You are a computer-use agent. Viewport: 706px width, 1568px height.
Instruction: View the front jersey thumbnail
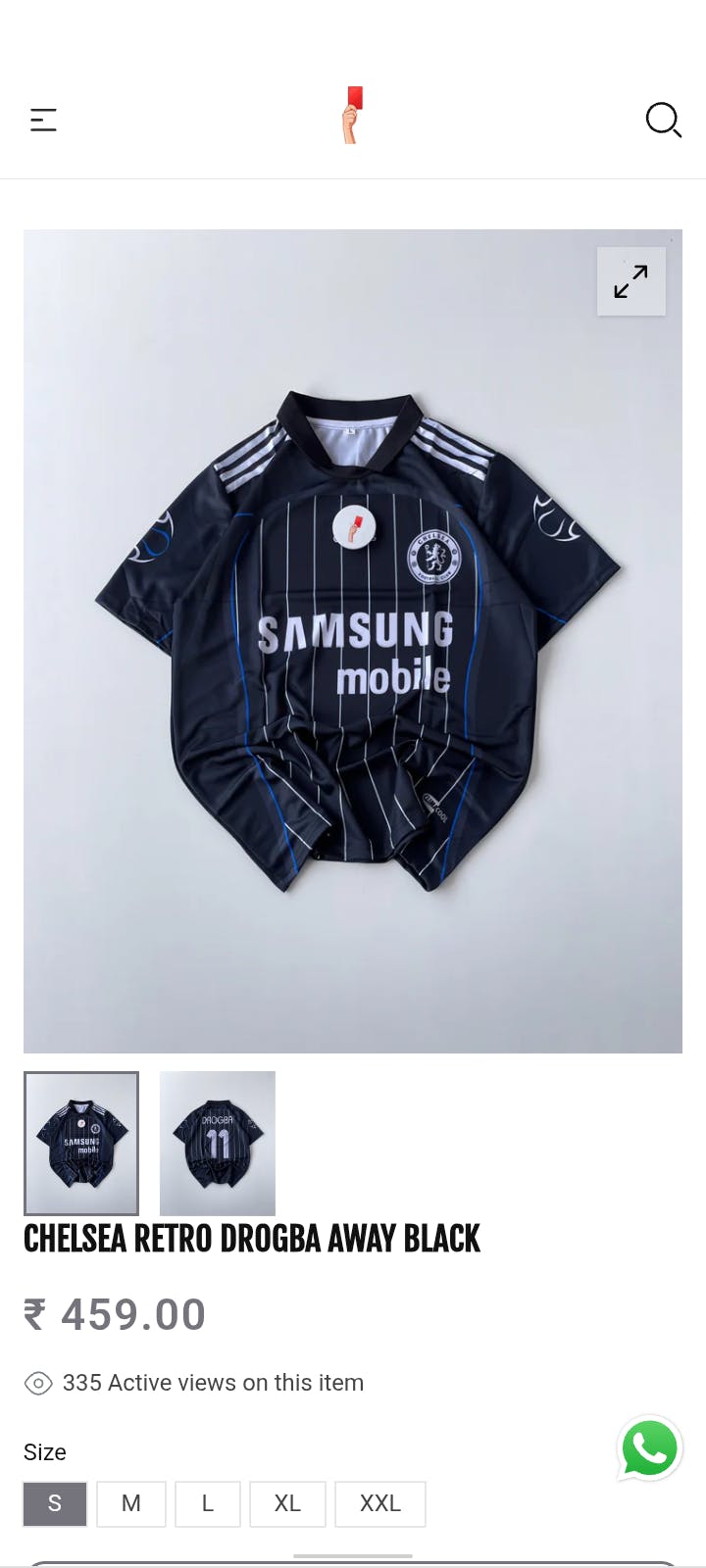click(81, 1143)
